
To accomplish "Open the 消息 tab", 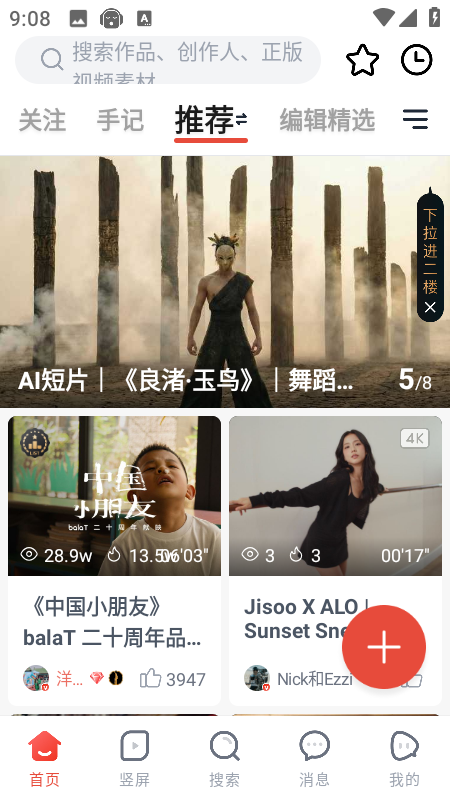I will (x=314, y=759).
